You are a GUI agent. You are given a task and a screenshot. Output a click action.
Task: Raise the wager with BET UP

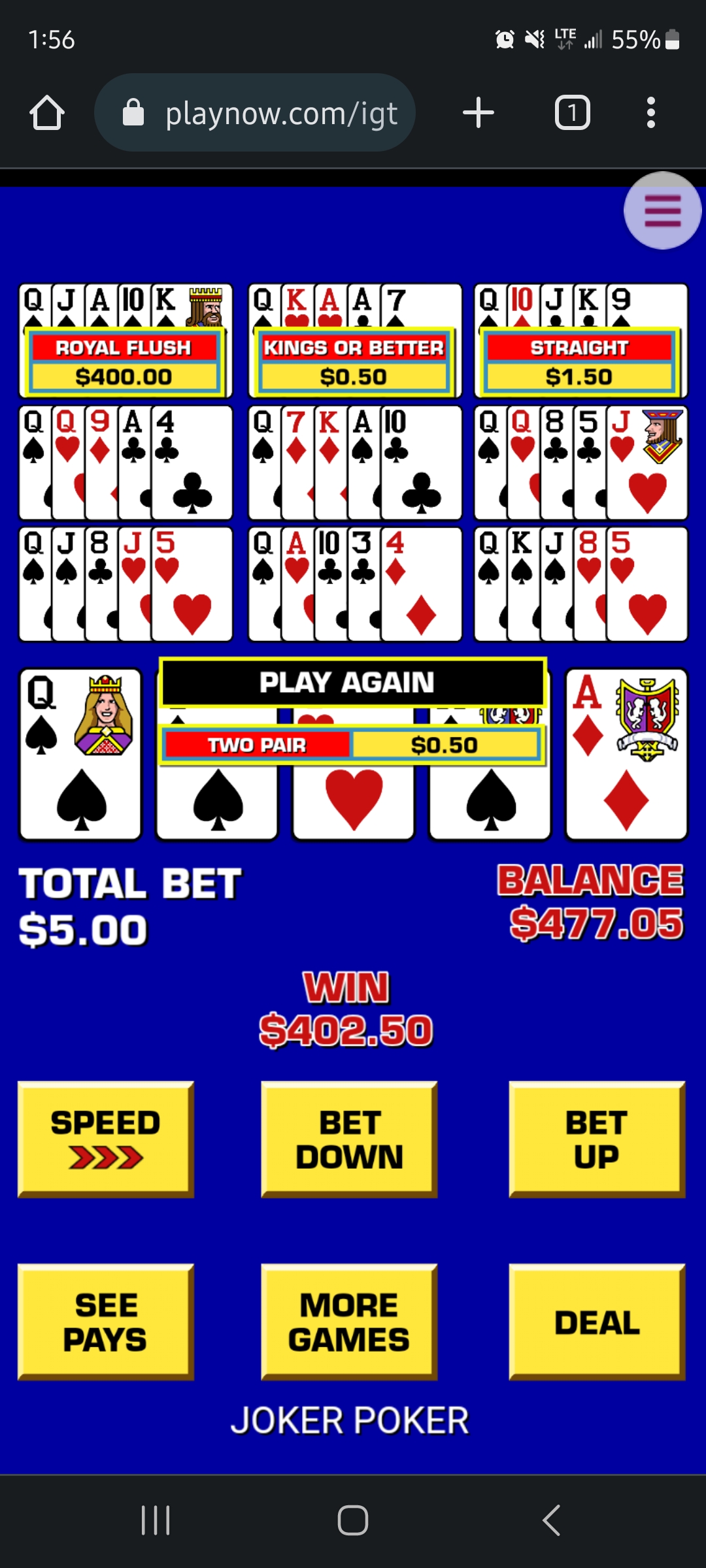point(596,1139)
